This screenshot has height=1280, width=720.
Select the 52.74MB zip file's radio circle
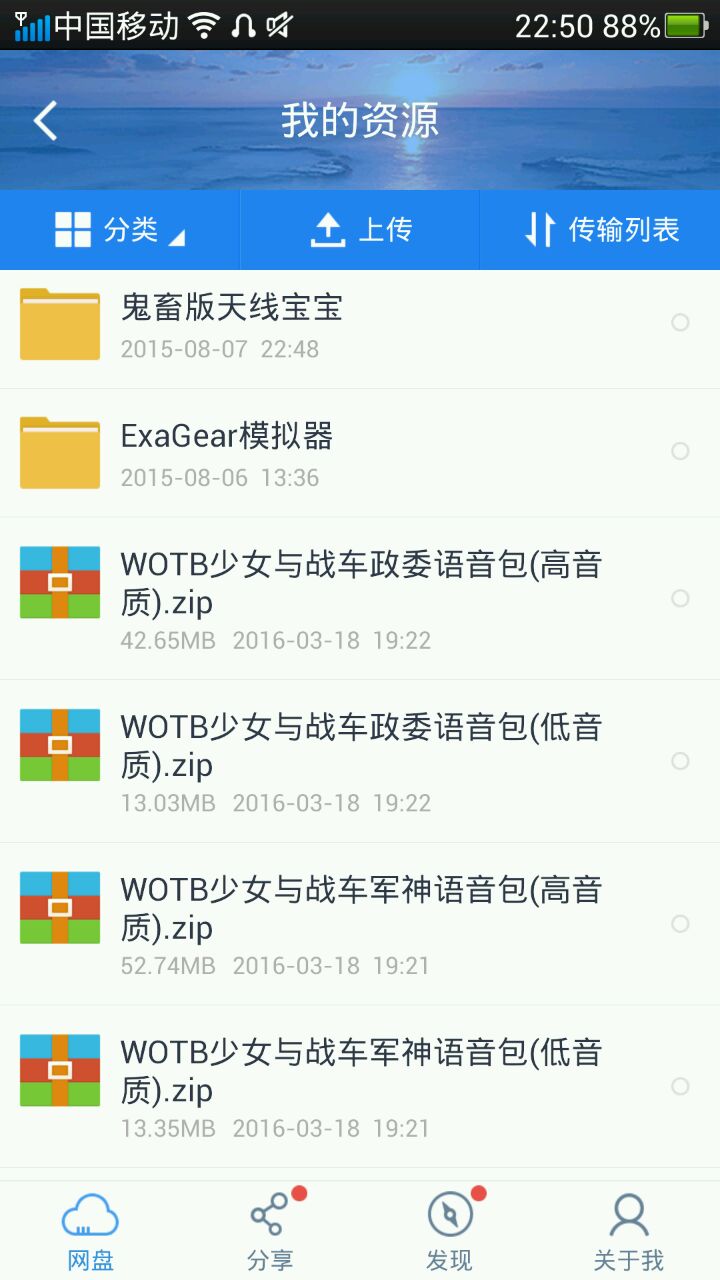click(680, 924)
